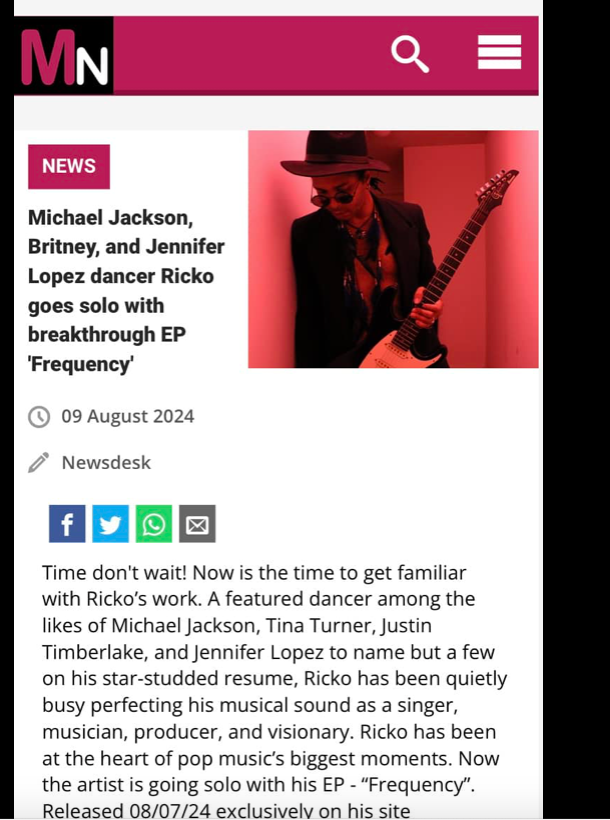
Task: Open the search magnifier icon
Action: click(409, 53)
